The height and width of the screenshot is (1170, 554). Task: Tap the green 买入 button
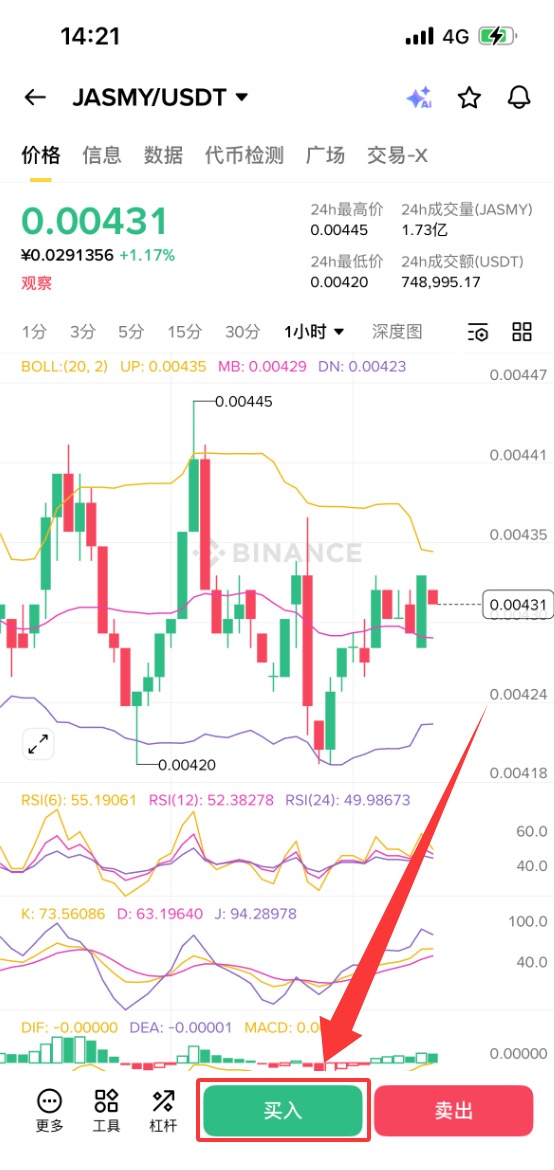click(283, 1110)
